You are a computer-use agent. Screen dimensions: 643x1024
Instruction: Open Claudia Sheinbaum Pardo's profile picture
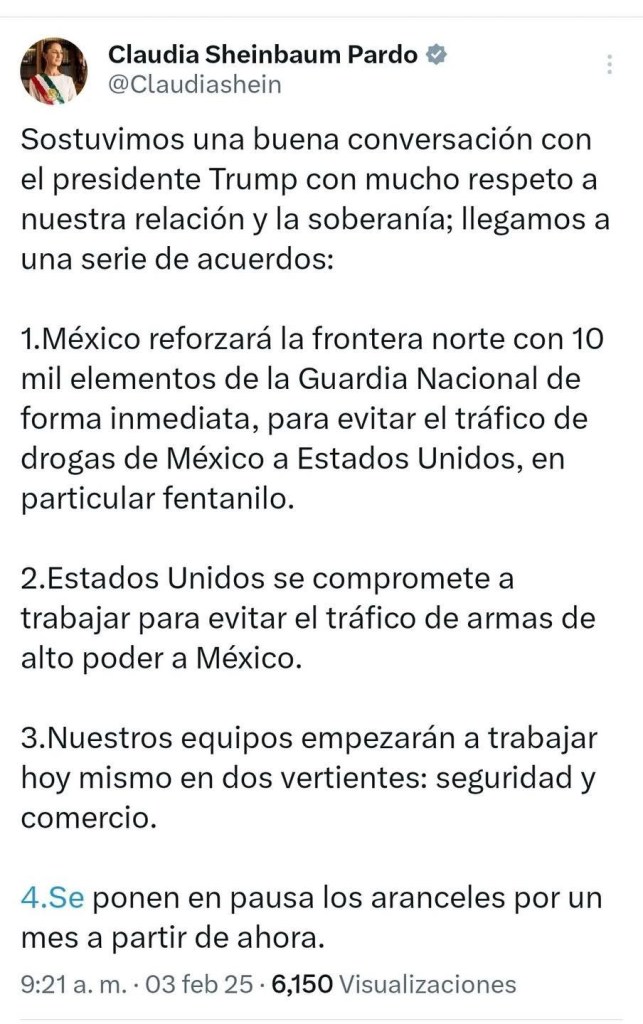pos(53,71)
